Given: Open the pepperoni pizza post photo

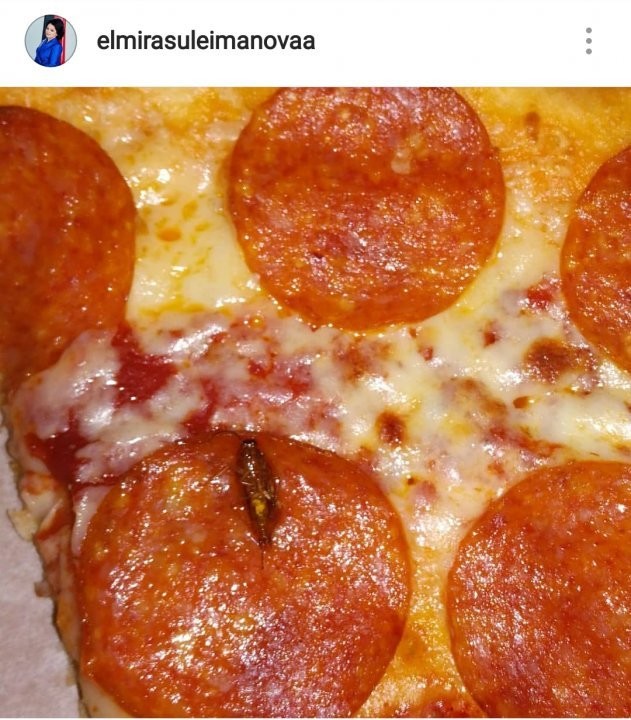Looking at the screenshot, I should (315, 400).
